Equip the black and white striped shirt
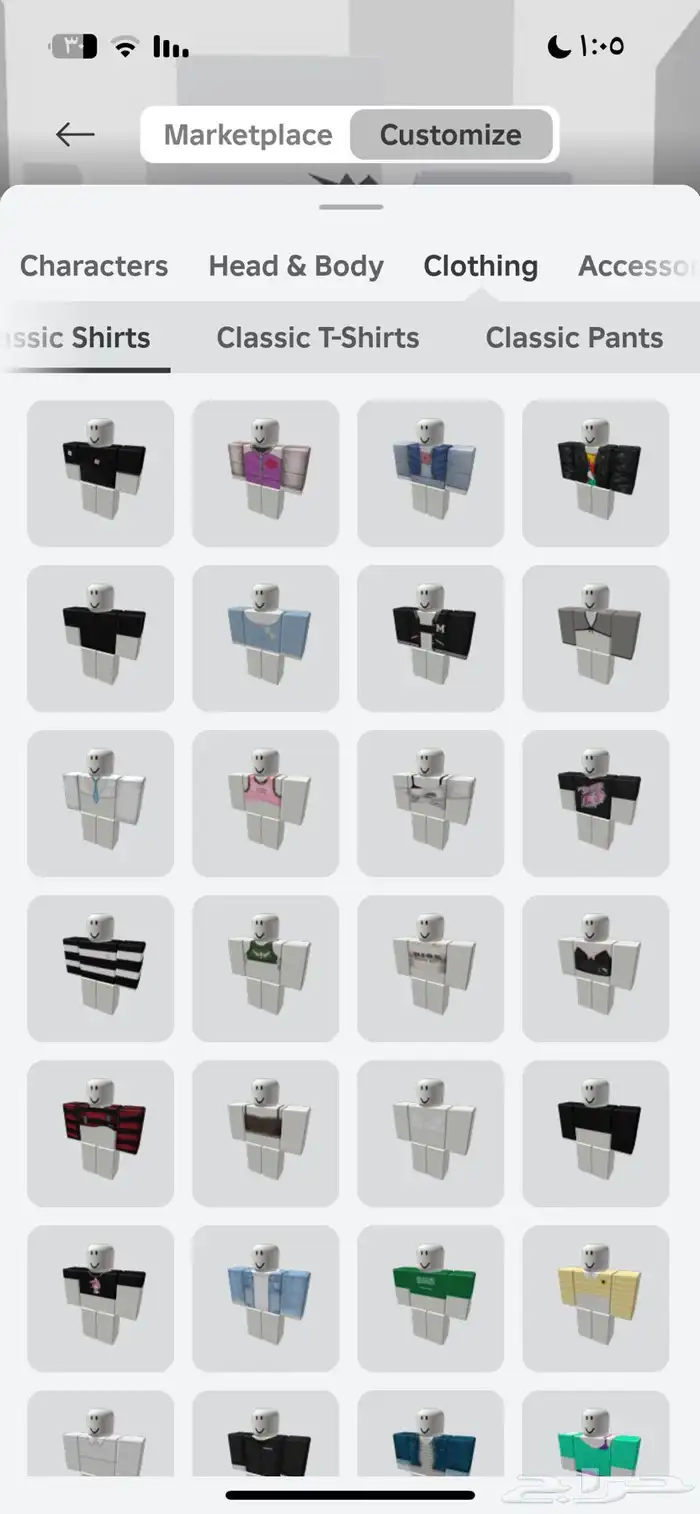This screenshot has width=700, height=1514. tap(100, 968)
